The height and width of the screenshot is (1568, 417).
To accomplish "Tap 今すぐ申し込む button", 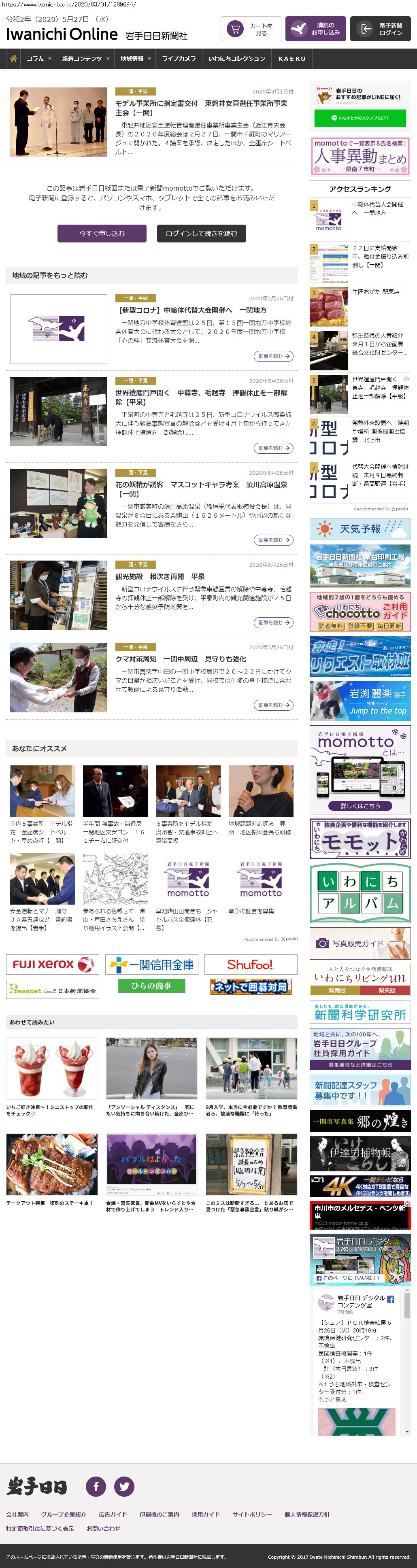I will pyautogui.click(x=102, y=233).
